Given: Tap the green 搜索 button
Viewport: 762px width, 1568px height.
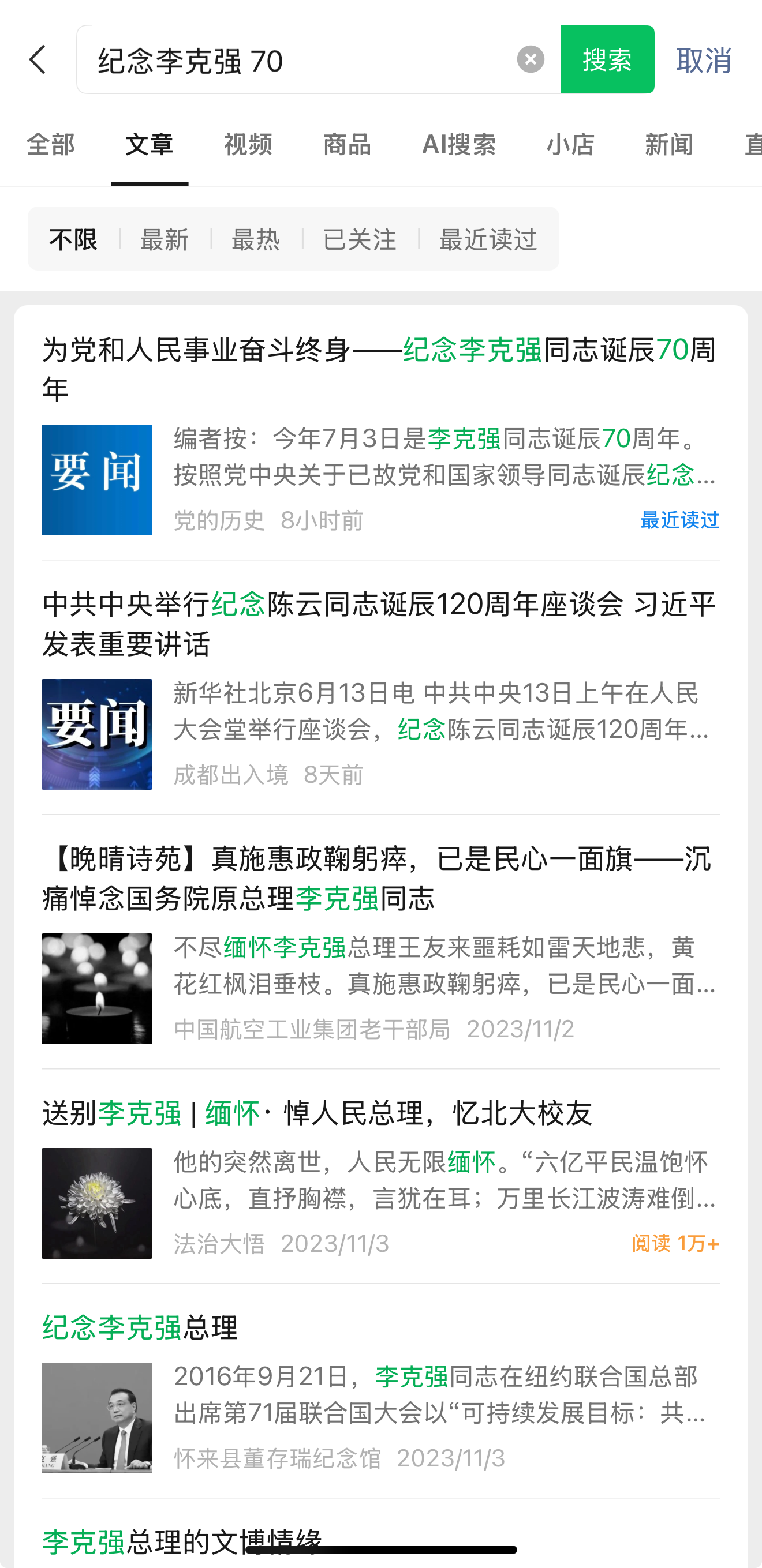Looking at the screenshot, I should (x=607, y=59).
